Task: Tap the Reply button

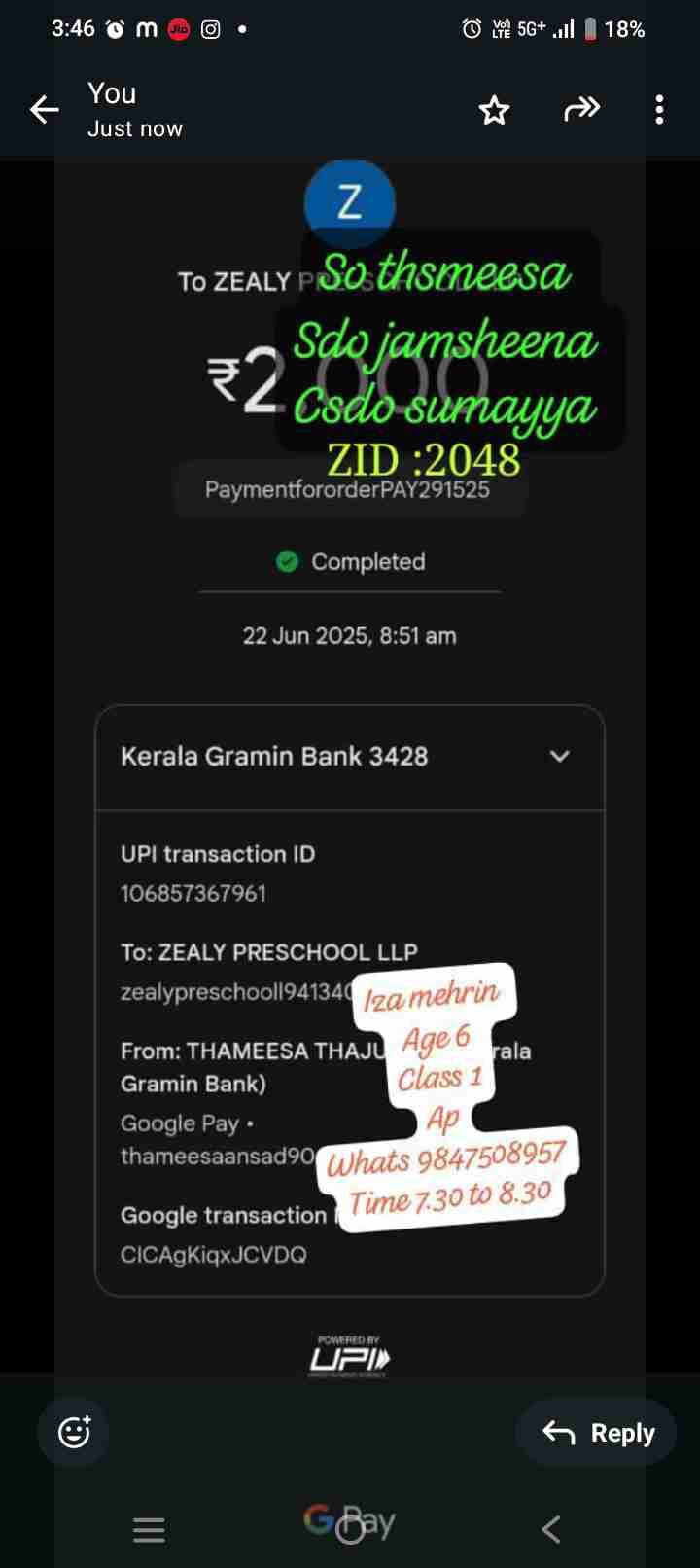Action: (x=597, y=1432)
